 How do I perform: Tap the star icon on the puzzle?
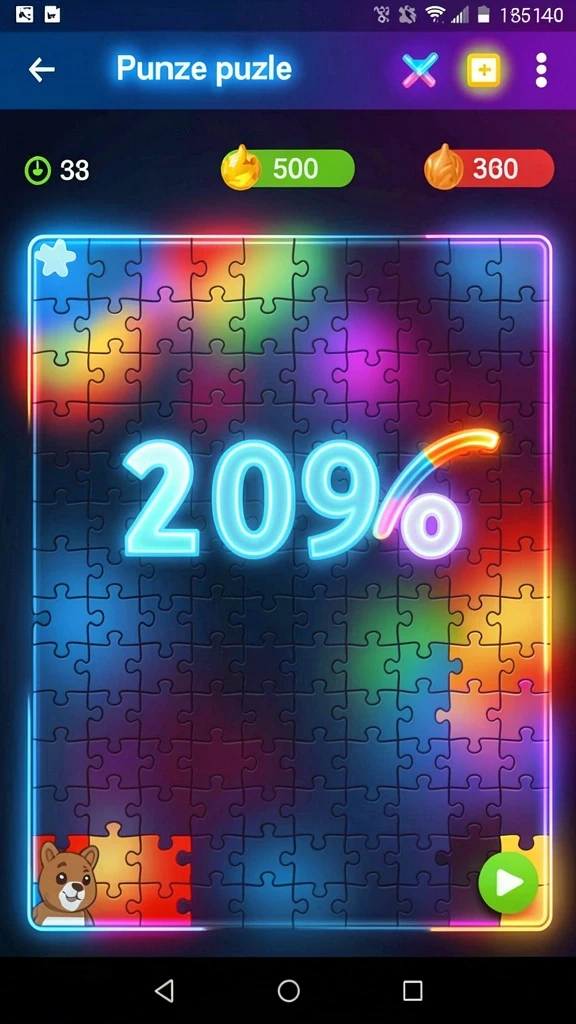click(55, 258)
